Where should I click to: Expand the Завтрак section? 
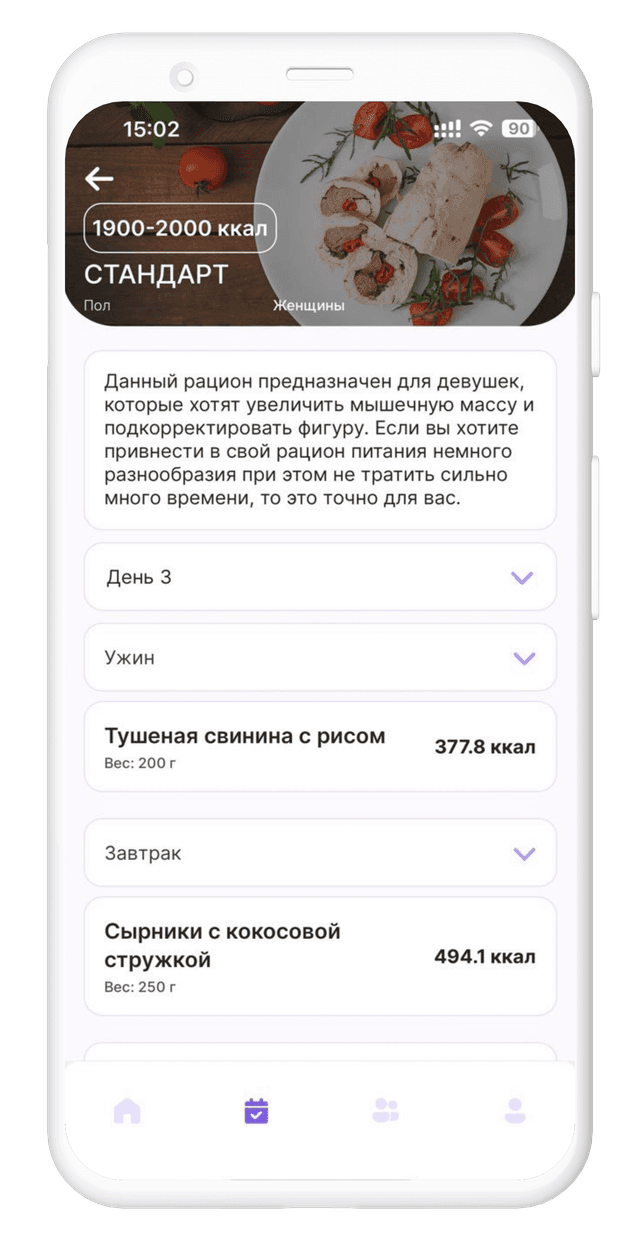click(x=320, y=853)
